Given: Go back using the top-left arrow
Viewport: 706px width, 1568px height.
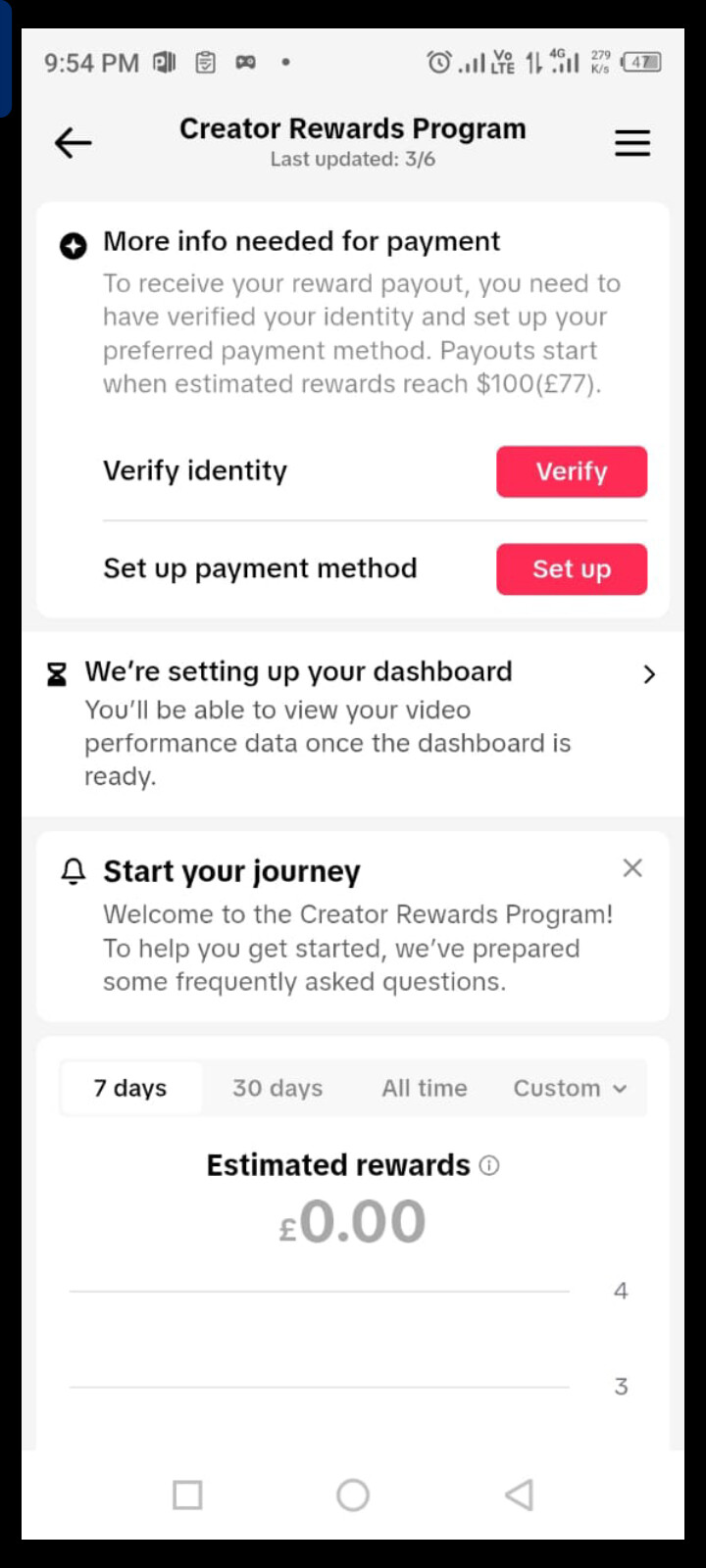Looking at the screenshot, I should pyautogui.click(x=73, y=143).
